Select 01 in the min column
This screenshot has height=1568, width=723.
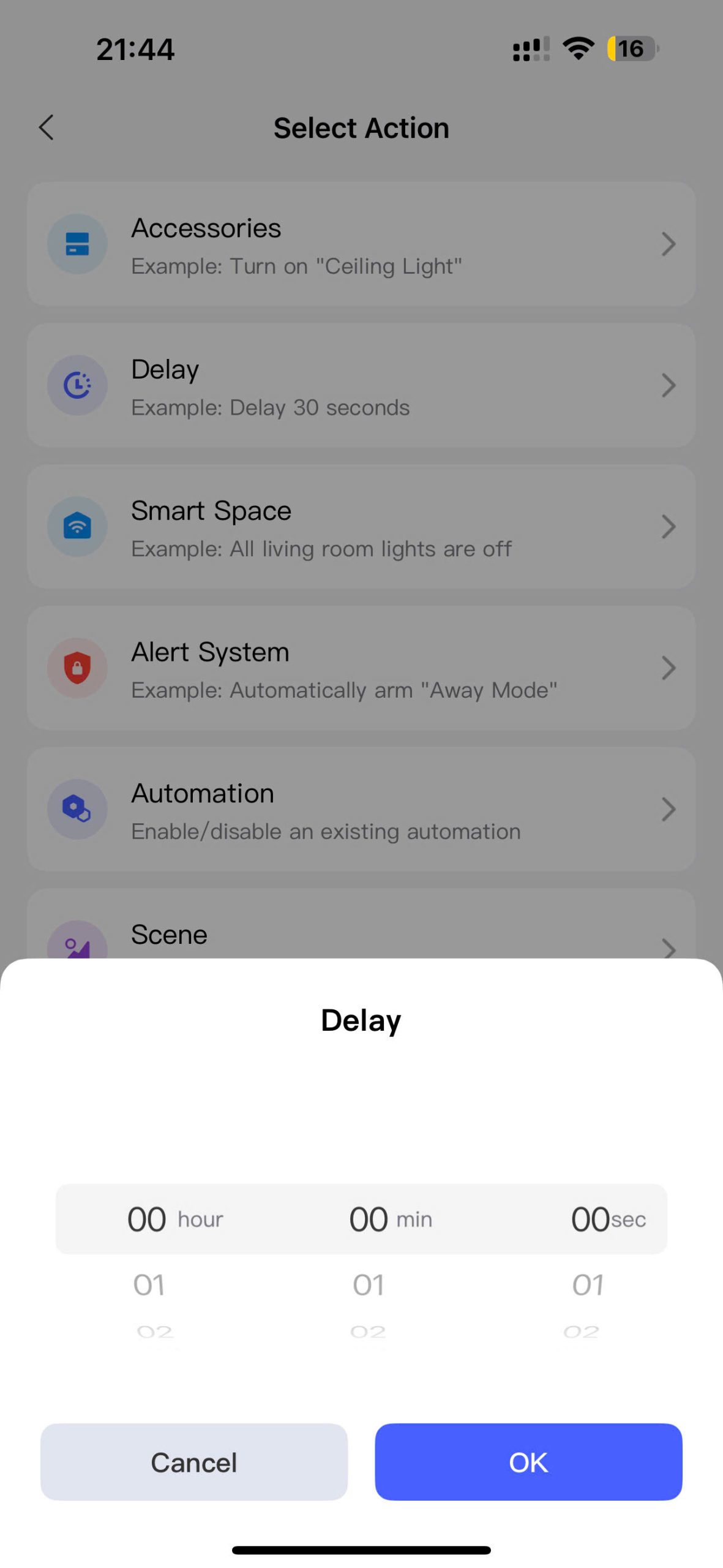coord(368,1284)
